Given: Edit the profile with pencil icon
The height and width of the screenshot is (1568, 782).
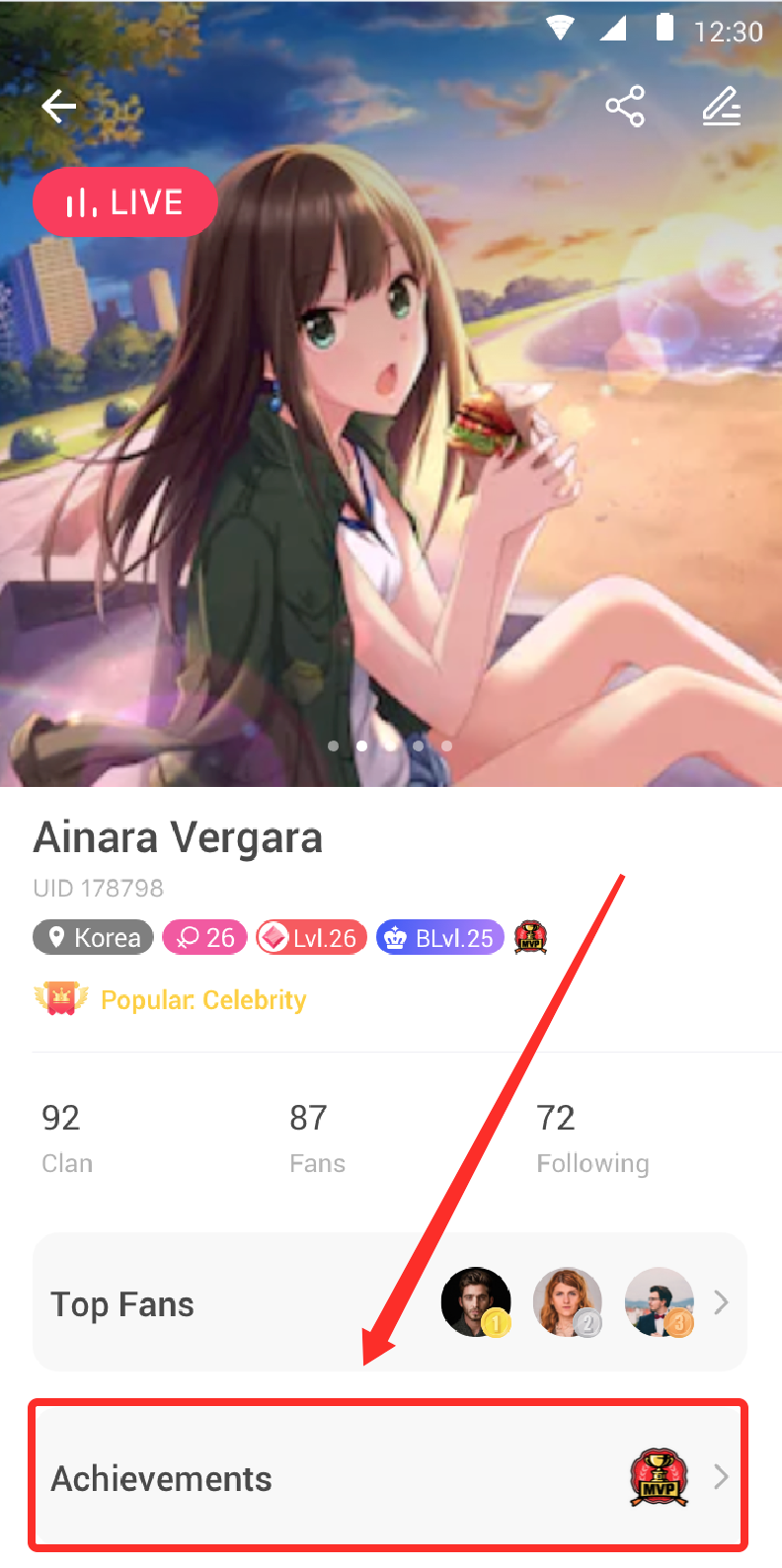Looking at the screenshot, I should tap(722, 107).
